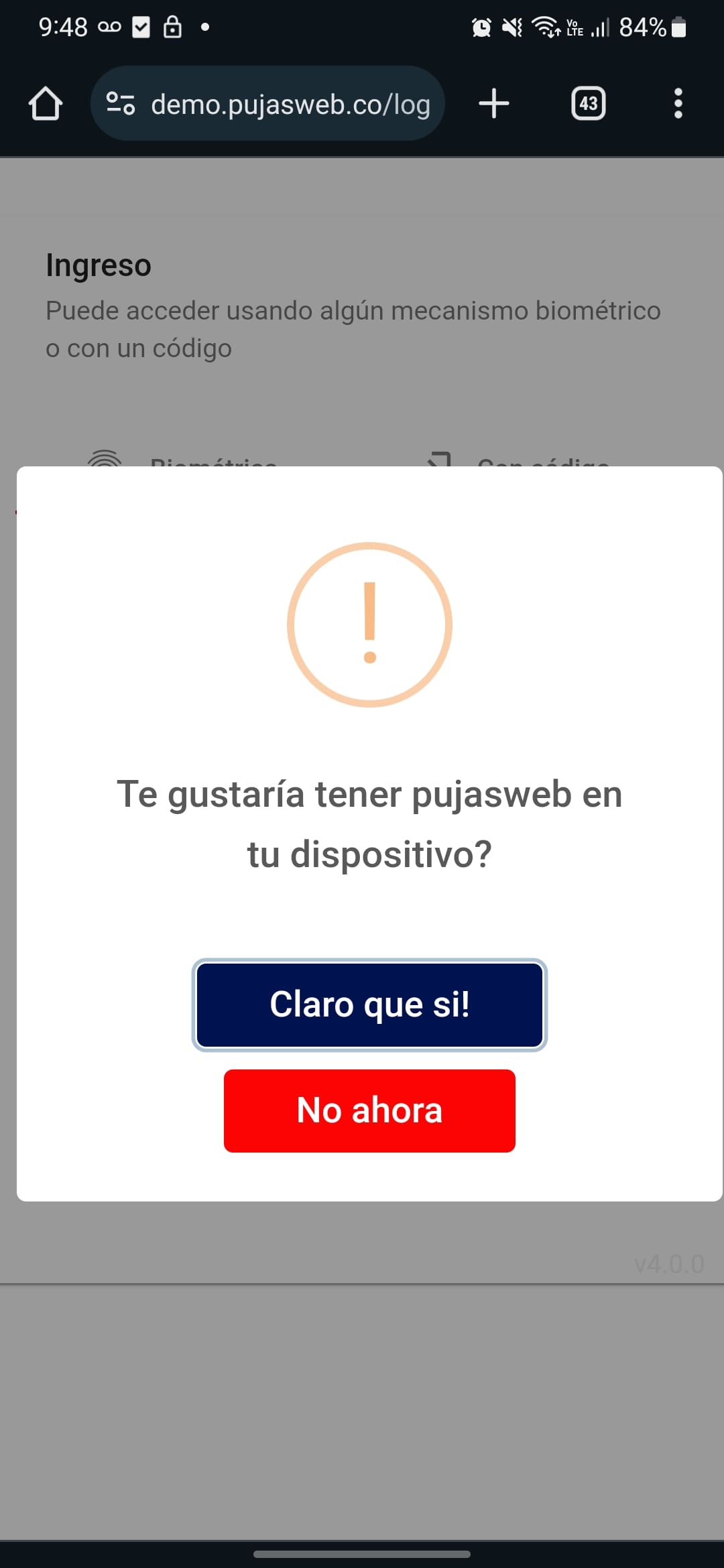This screenshot has height=1568, width=724.
Task: Tap the checkmark notification icon
Action: point(140,27)
